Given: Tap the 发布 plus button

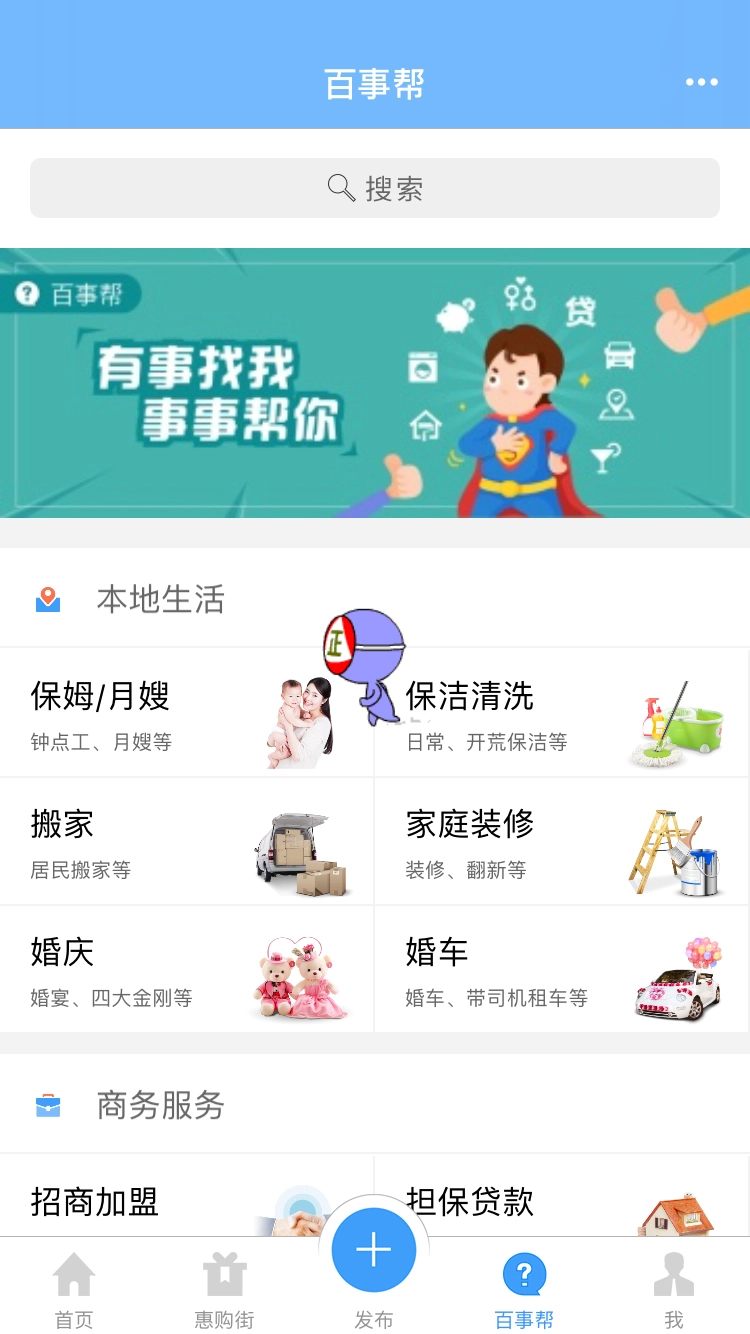Looking at the screenshot, I should point(374,1251).
